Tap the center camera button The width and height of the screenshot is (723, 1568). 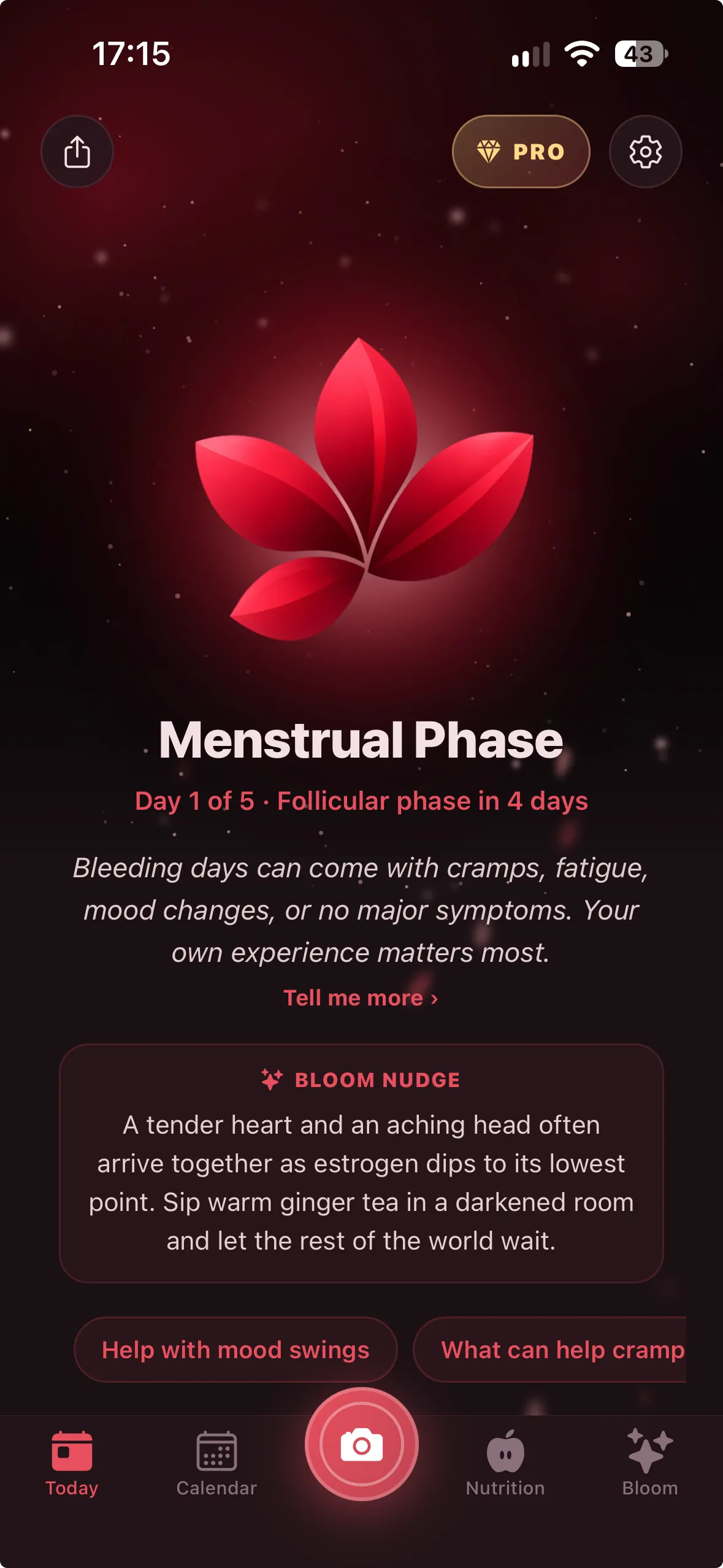(362, 1445)
